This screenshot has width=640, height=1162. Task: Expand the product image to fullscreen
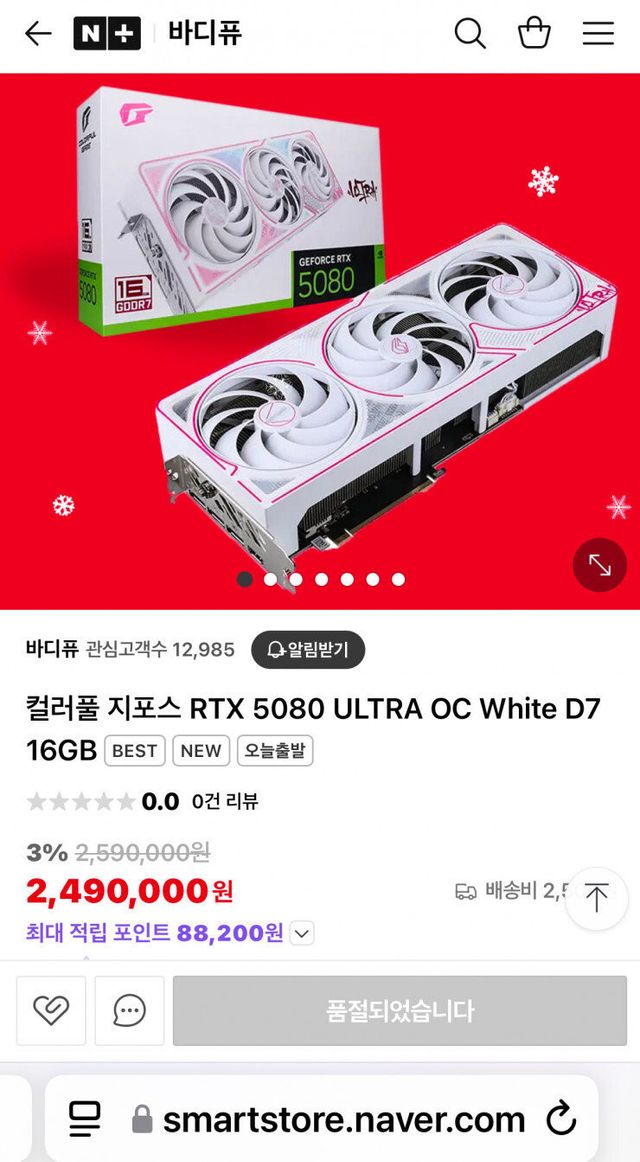tap(599, 565)
